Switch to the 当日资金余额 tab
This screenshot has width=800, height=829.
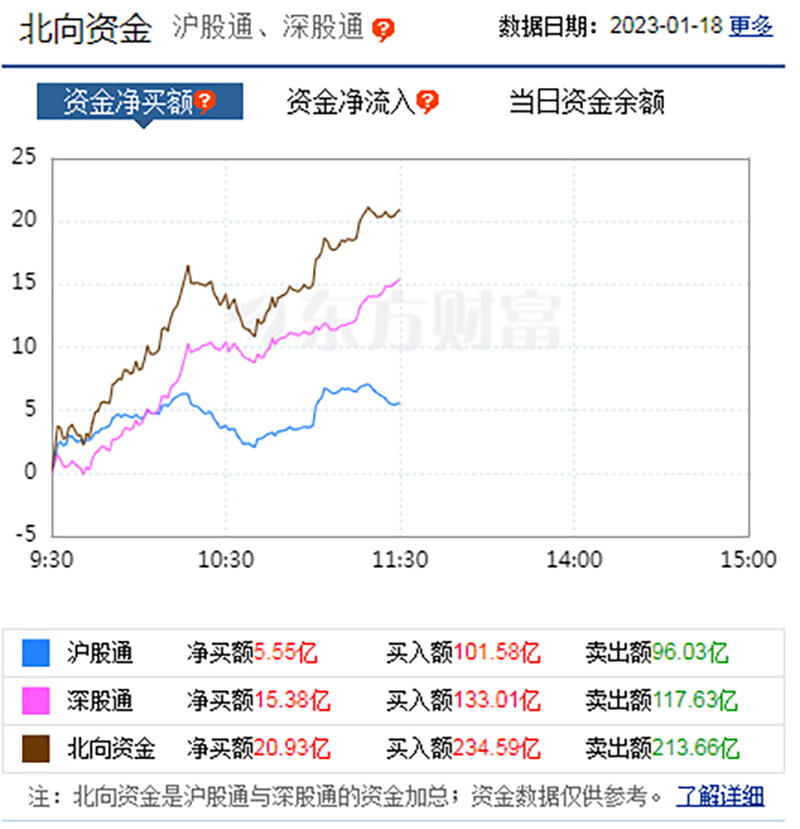tap(586, 102)
